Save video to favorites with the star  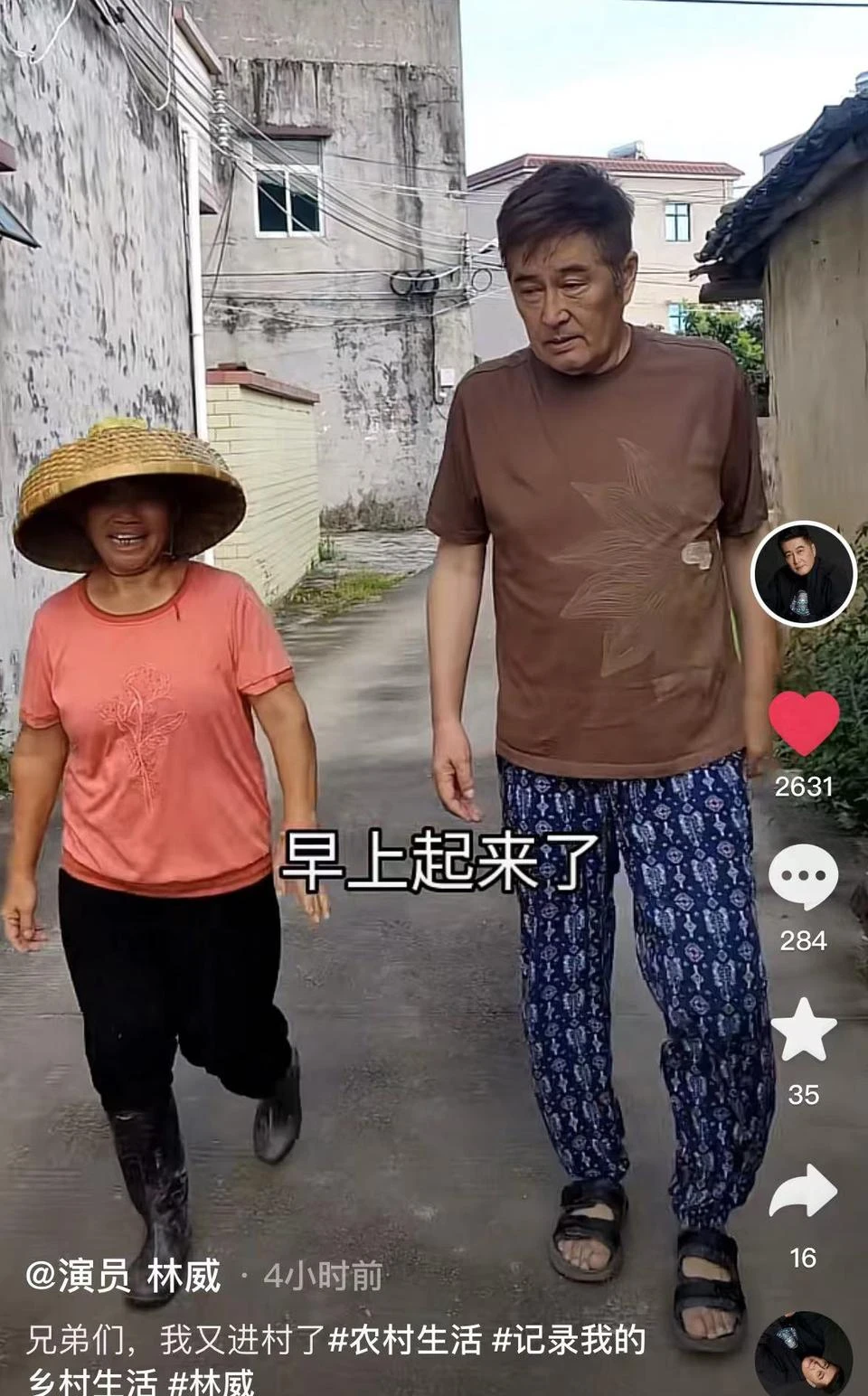(x=804, y=1032)
